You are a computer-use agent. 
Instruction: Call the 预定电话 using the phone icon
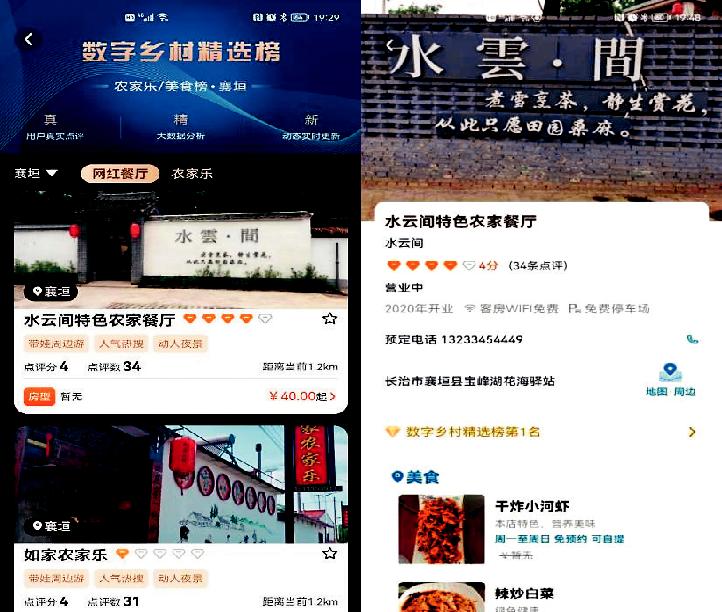tap(692, 339)
